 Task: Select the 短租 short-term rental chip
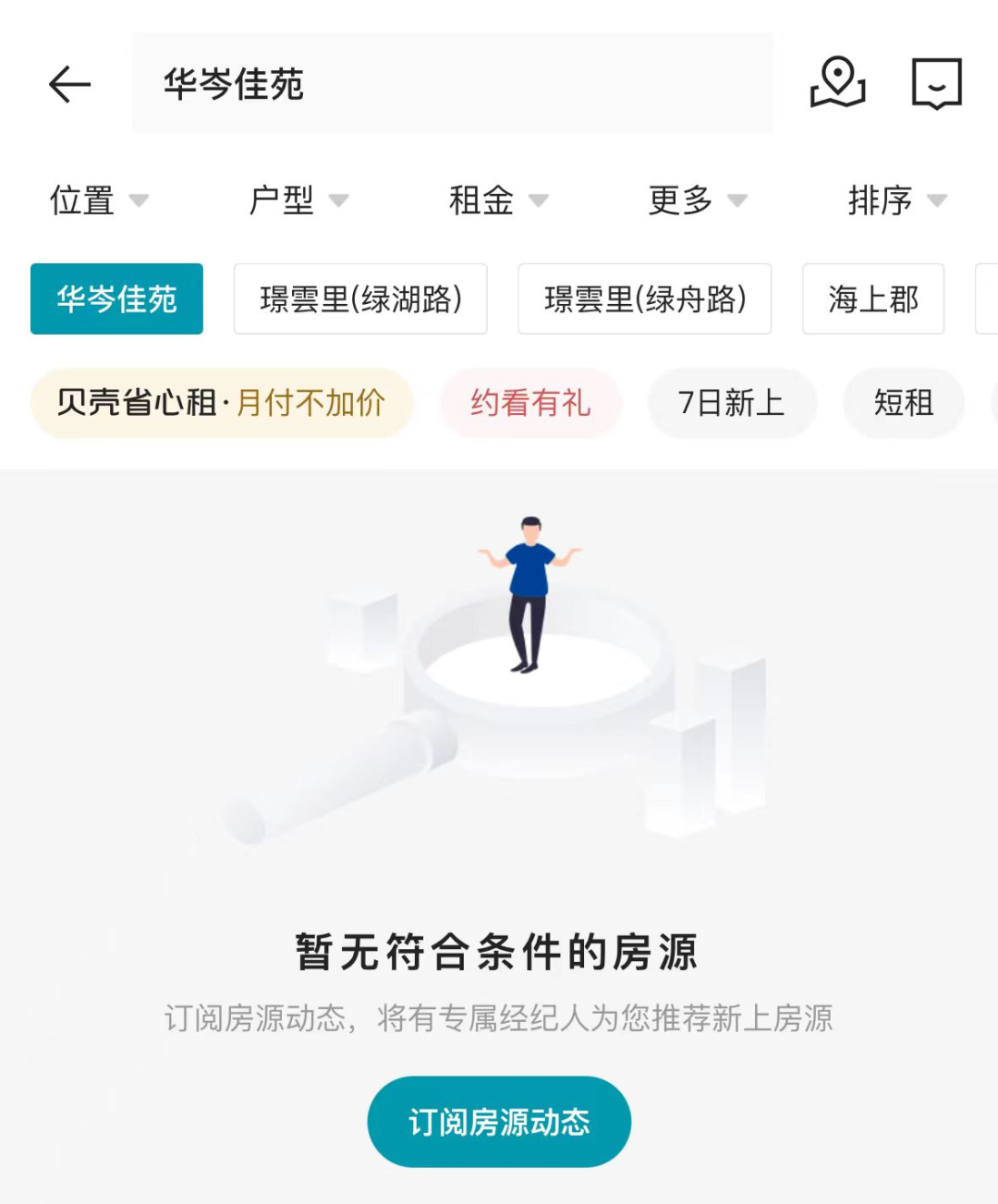coord(903,403)
